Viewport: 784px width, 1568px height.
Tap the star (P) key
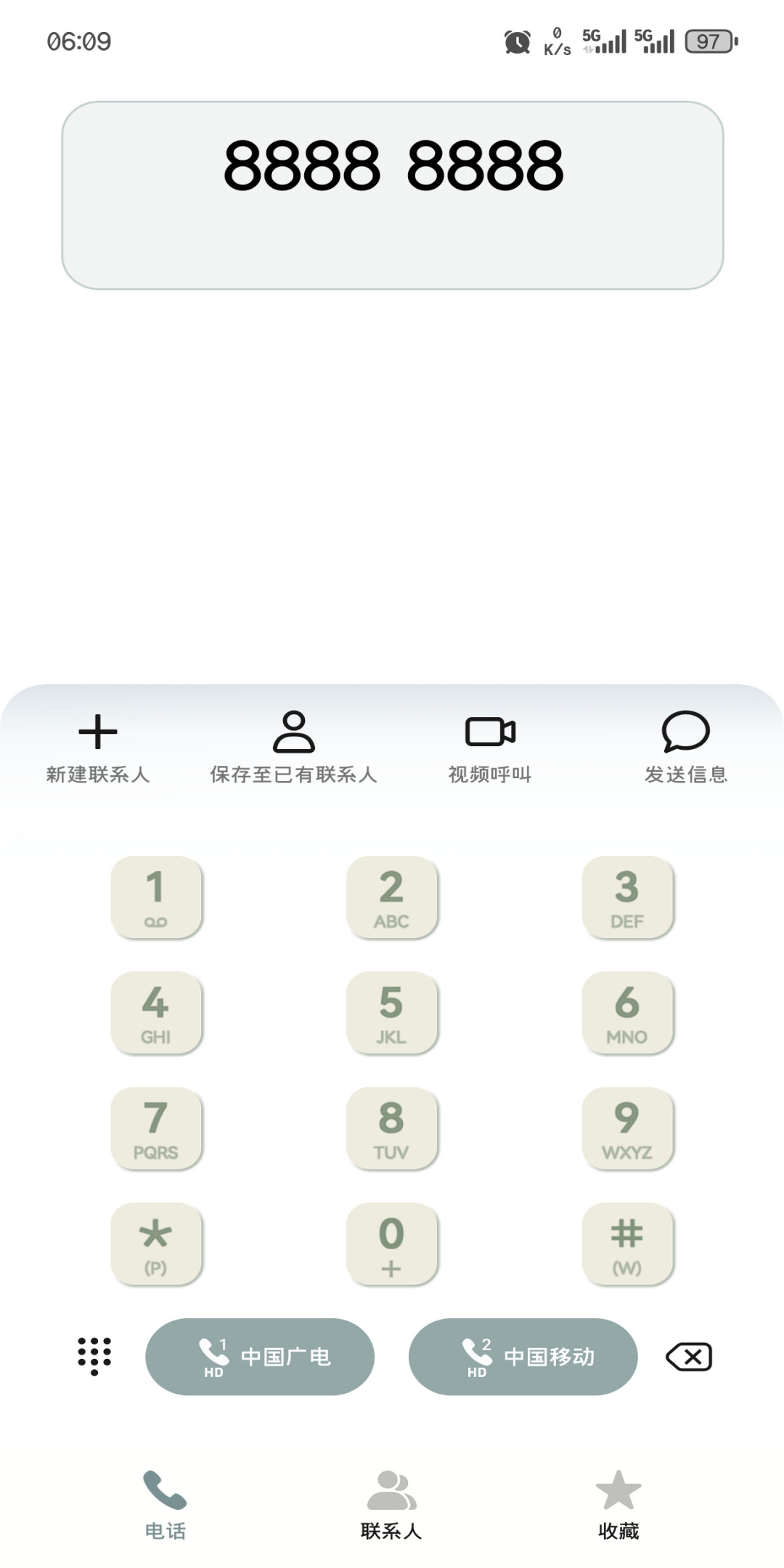pyautogui.click(x=156, y=1244)
